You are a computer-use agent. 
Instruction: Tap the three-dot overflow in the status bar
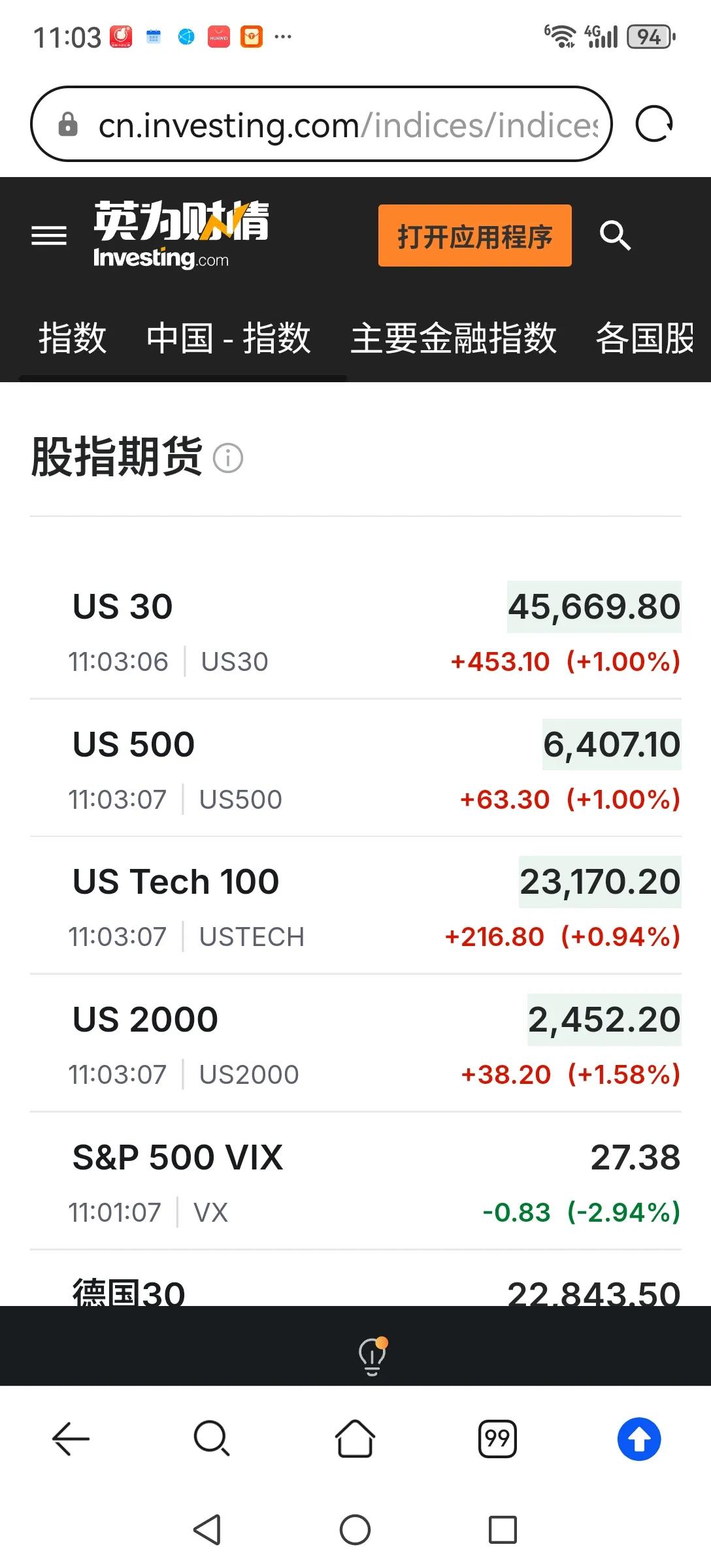284,37
